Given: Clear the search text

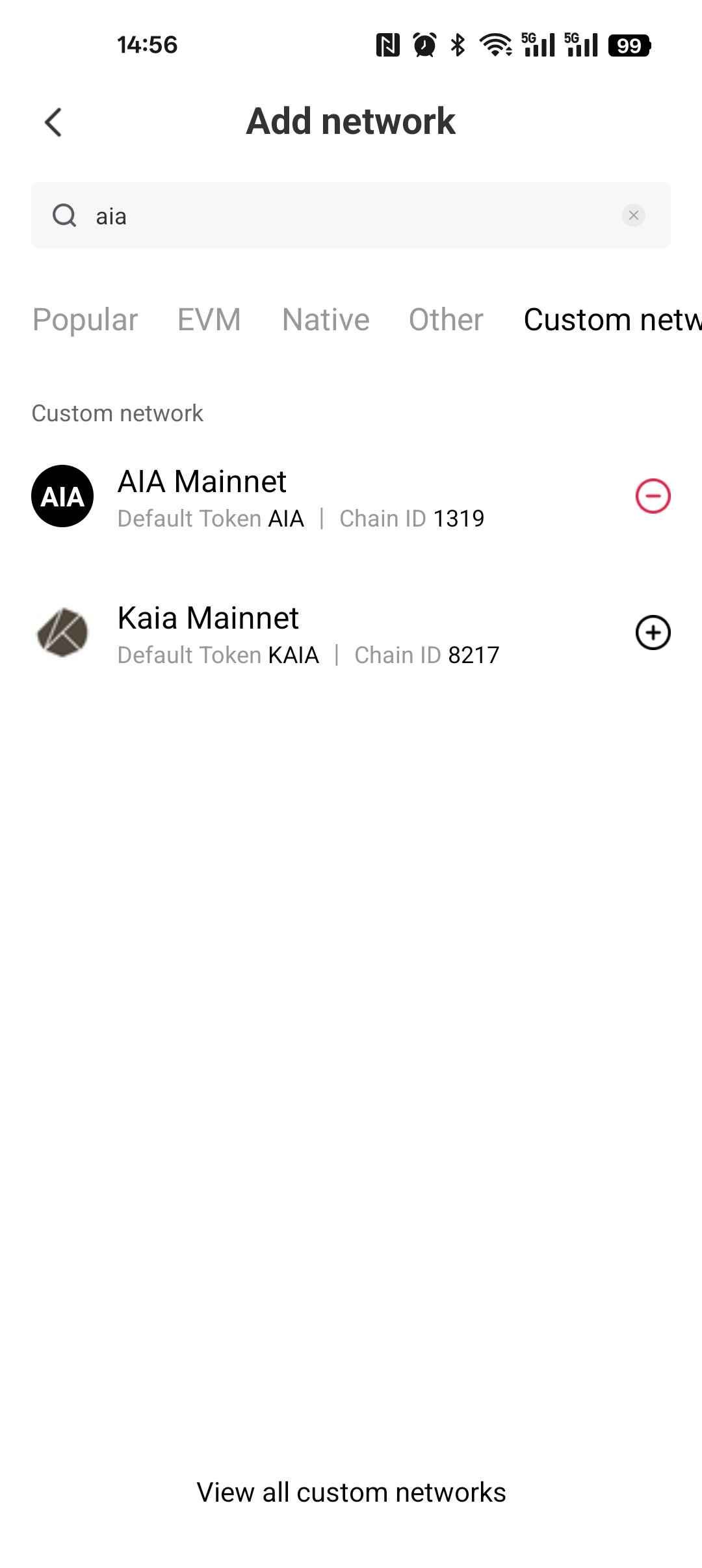Looking at the screenshot, I should [633, 216].
